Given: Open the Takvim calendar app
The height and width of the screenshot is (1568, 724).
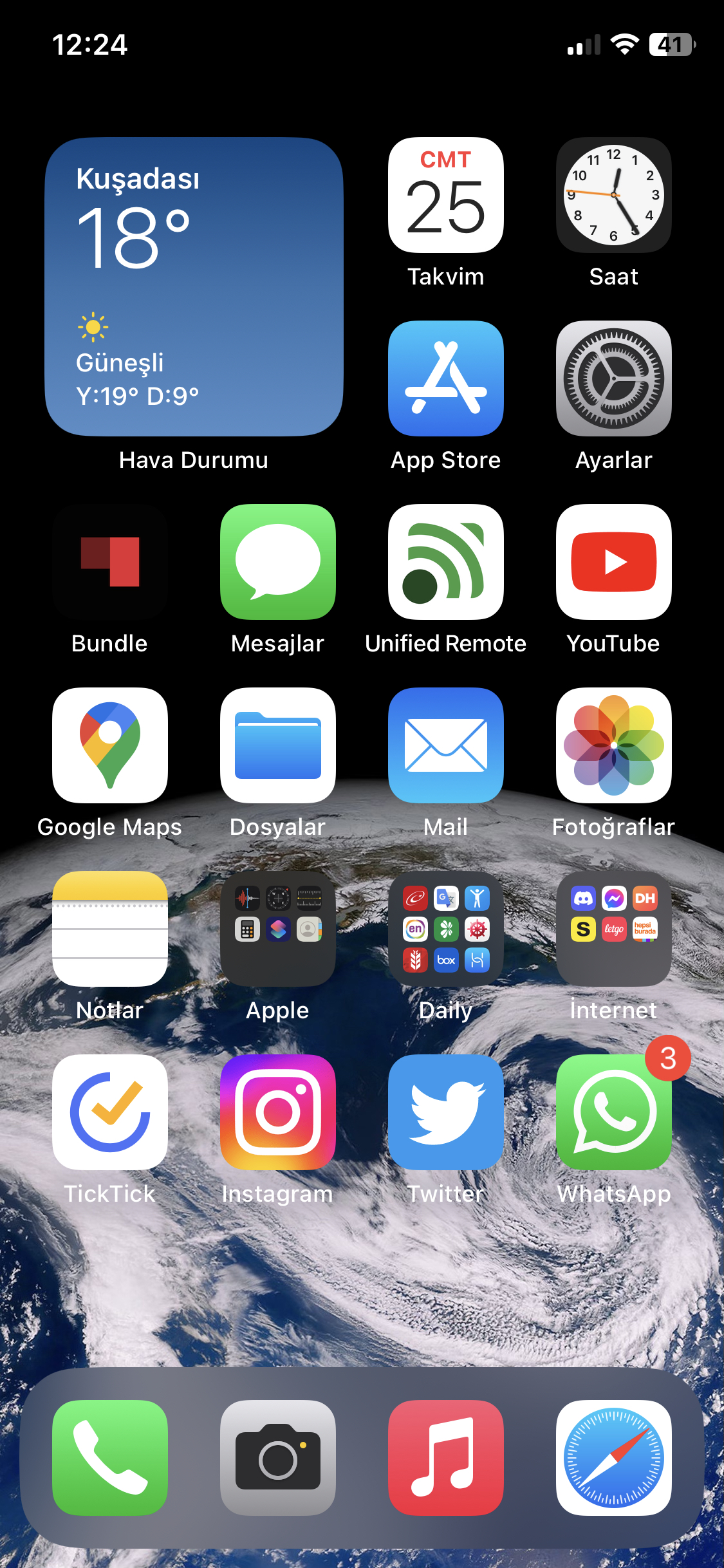Looking at the screenshot, I should 446,195.
